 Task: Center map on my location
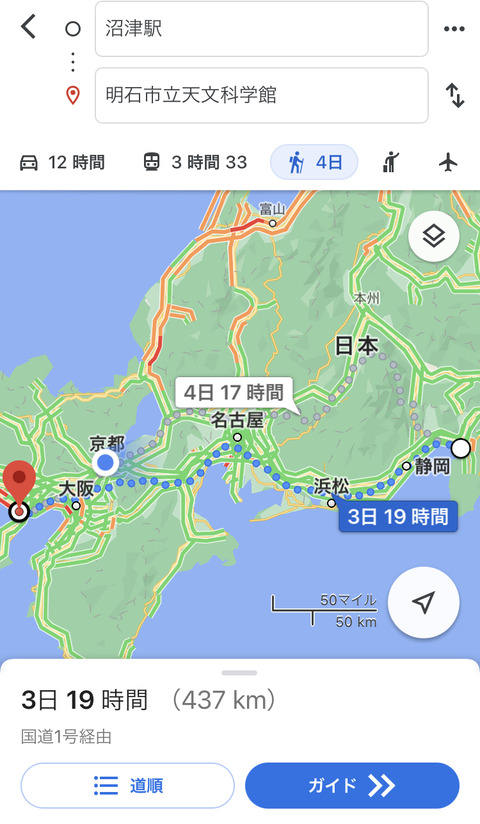click(x=423, y=602)
